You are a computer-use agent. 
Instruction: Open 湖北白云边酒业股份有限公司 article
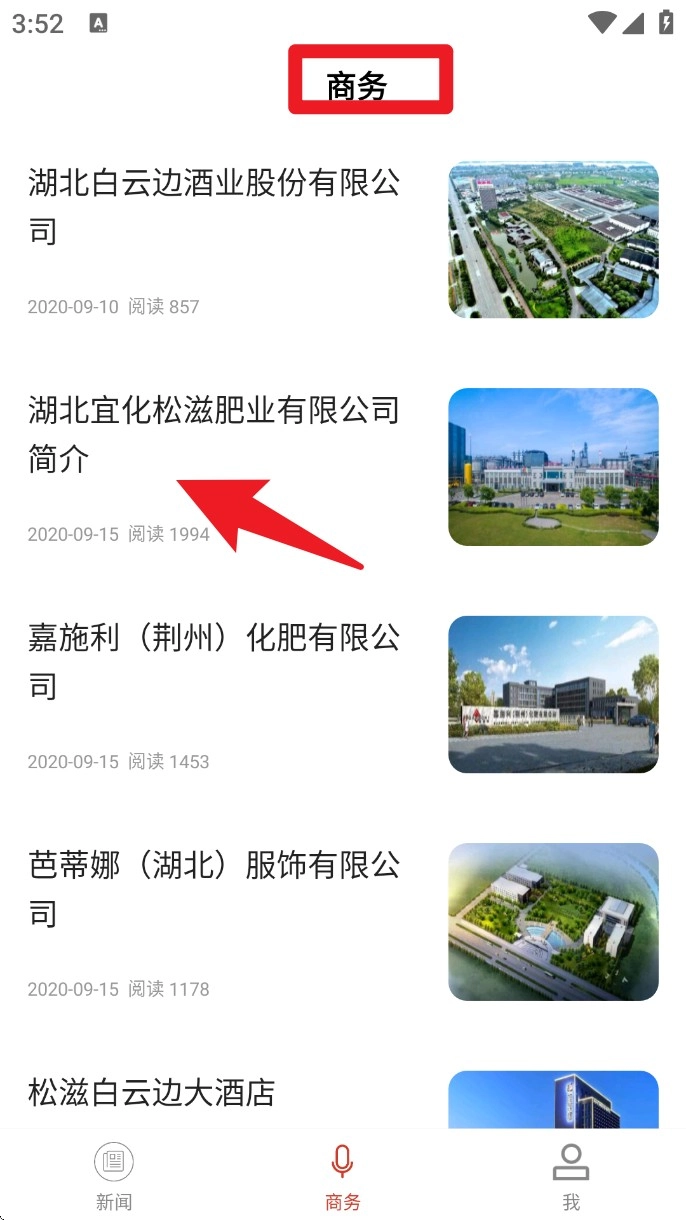[214, 208]
